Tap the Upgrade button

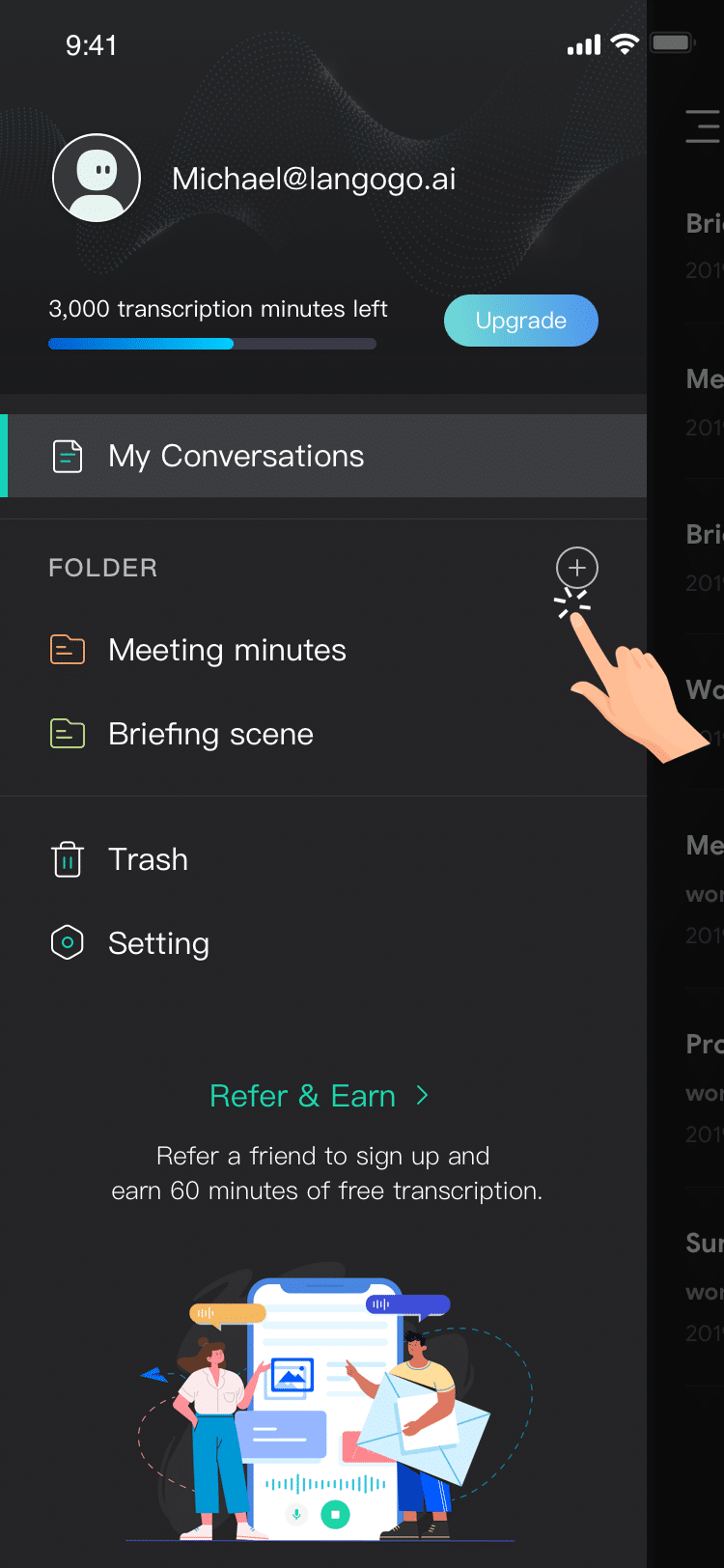(520, 321)
